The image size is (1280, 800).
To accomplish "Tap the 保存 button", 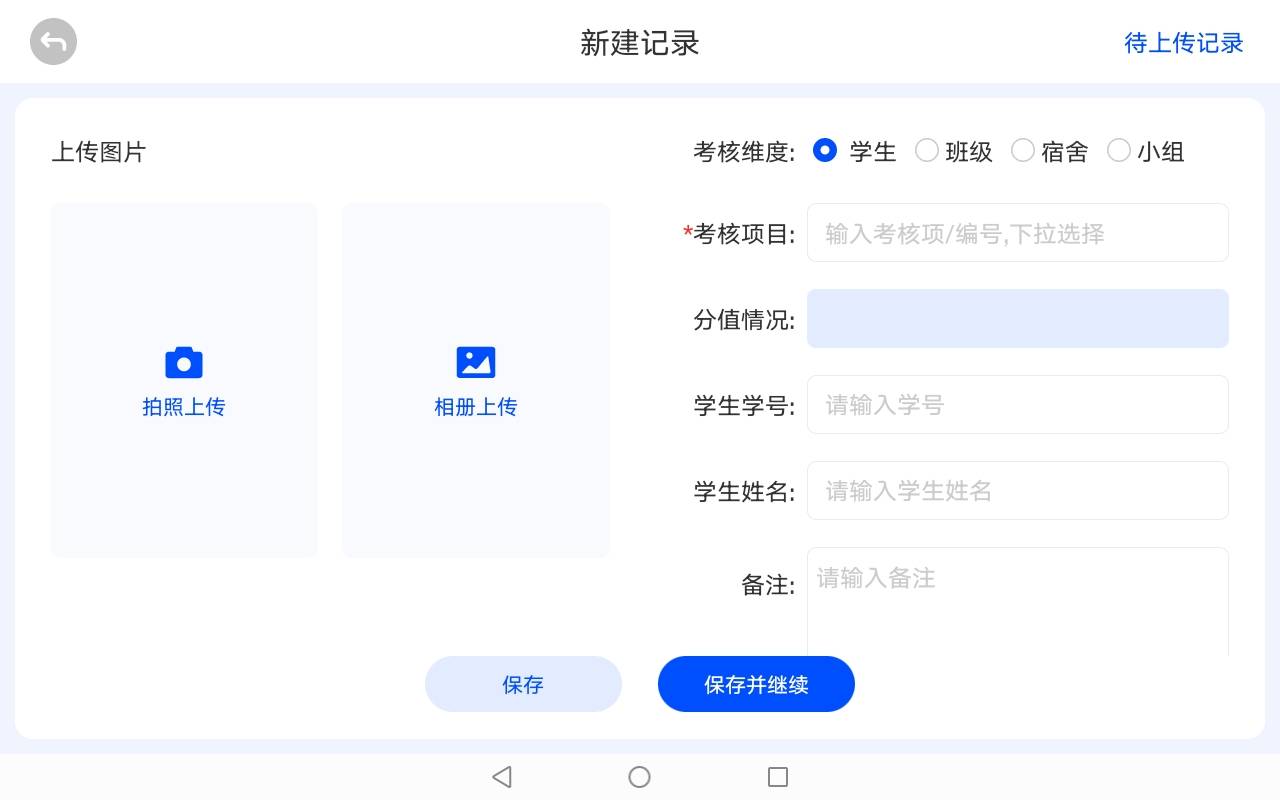I will [523, 684].
